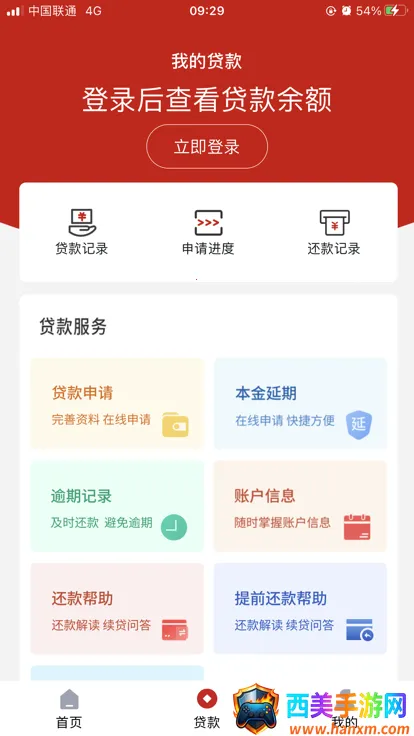Switch to the 贷款 tab
The width and height of the screenshot is (414, 736).
click(x=207, y=709)
